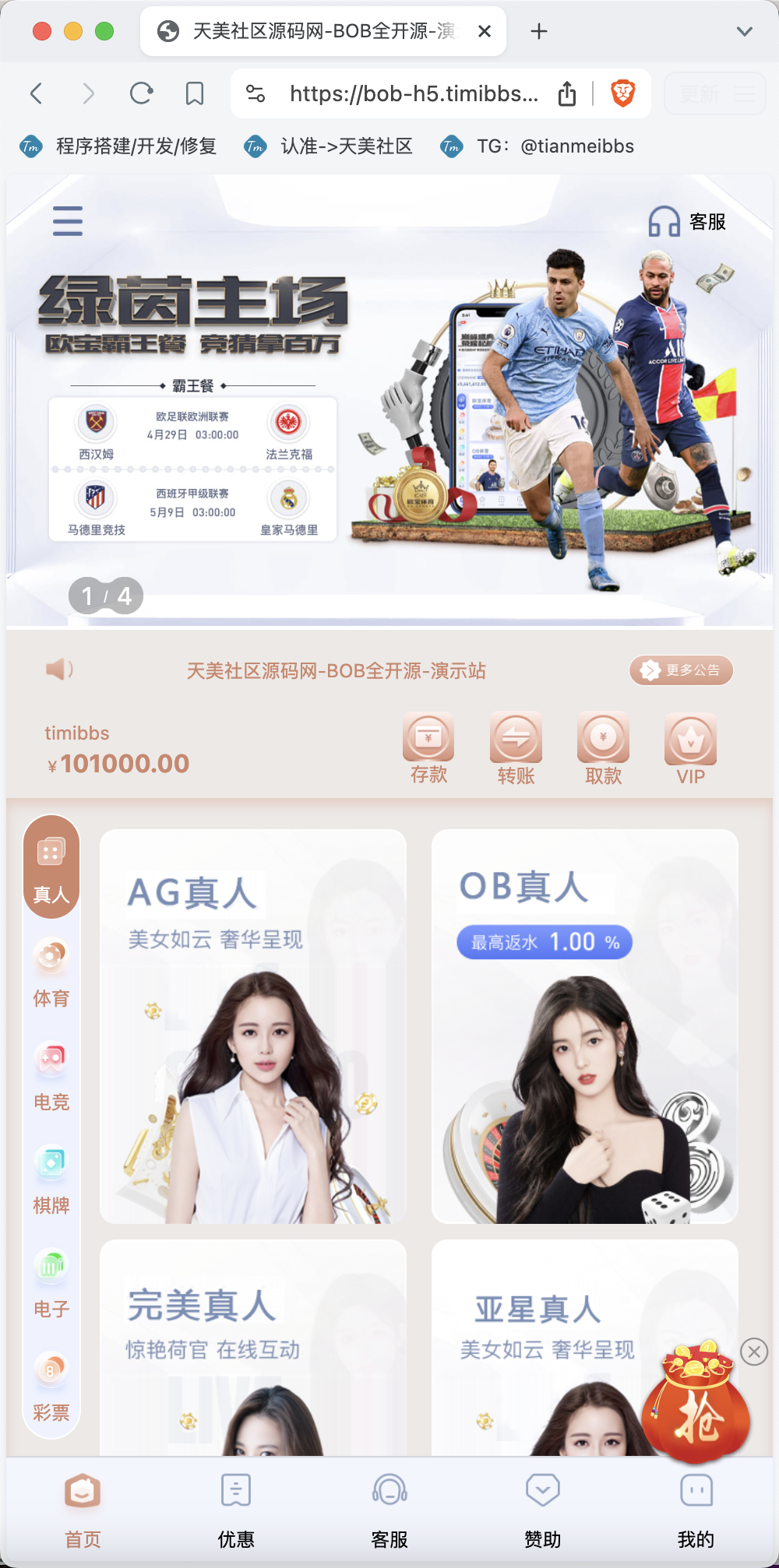
Task: Open the OB真人 game card
Action: [x=585, y=1026]
